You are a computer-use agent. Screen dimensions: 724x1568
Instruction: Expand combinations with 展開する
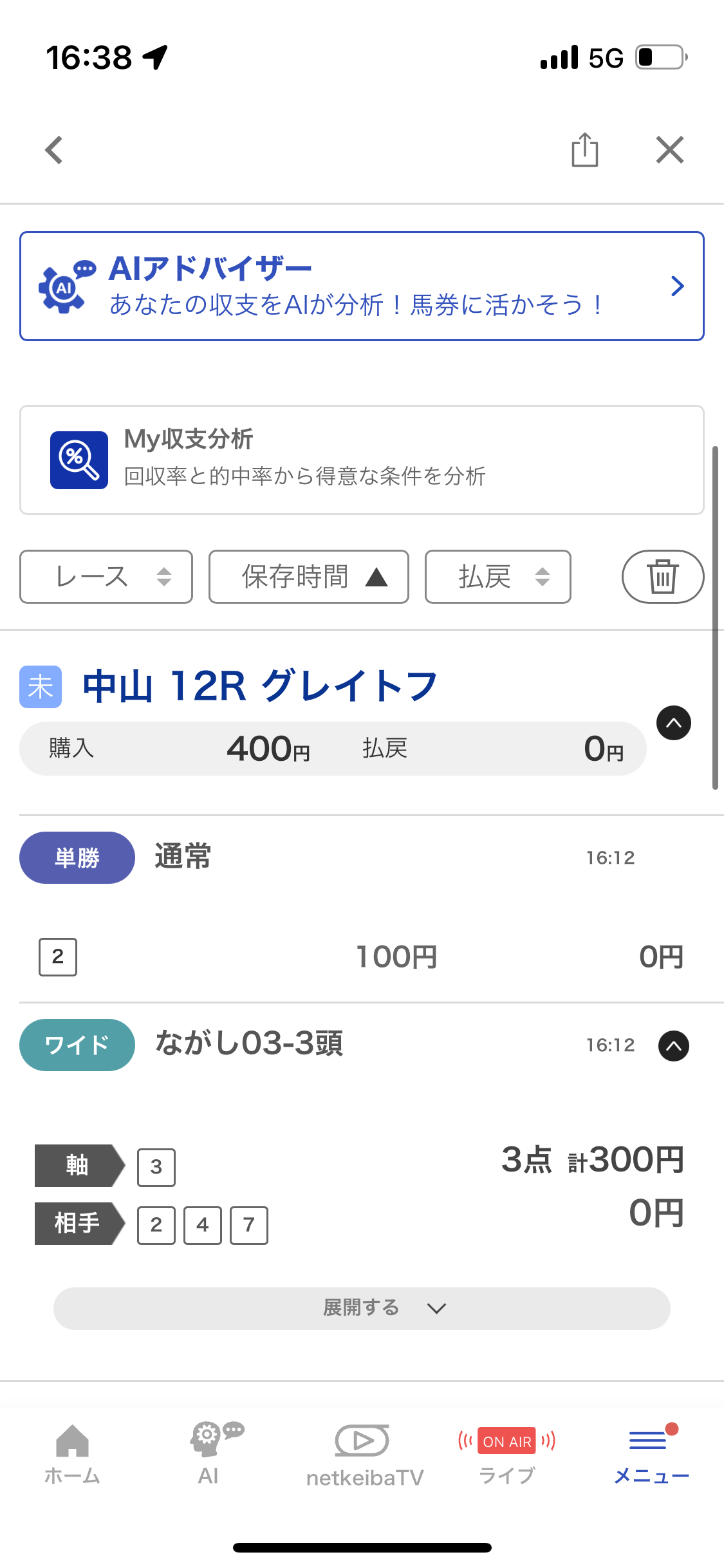pyautogui.click(x=362, y=1308)
